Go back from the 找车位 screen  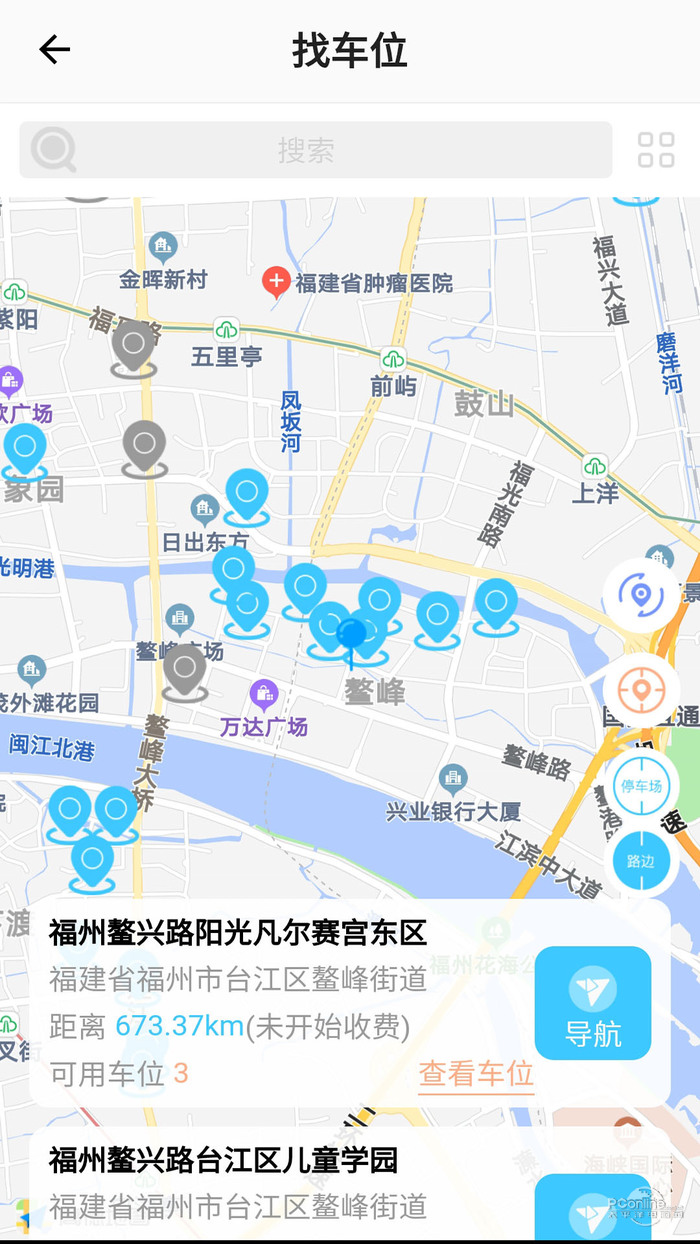point(54,50)
